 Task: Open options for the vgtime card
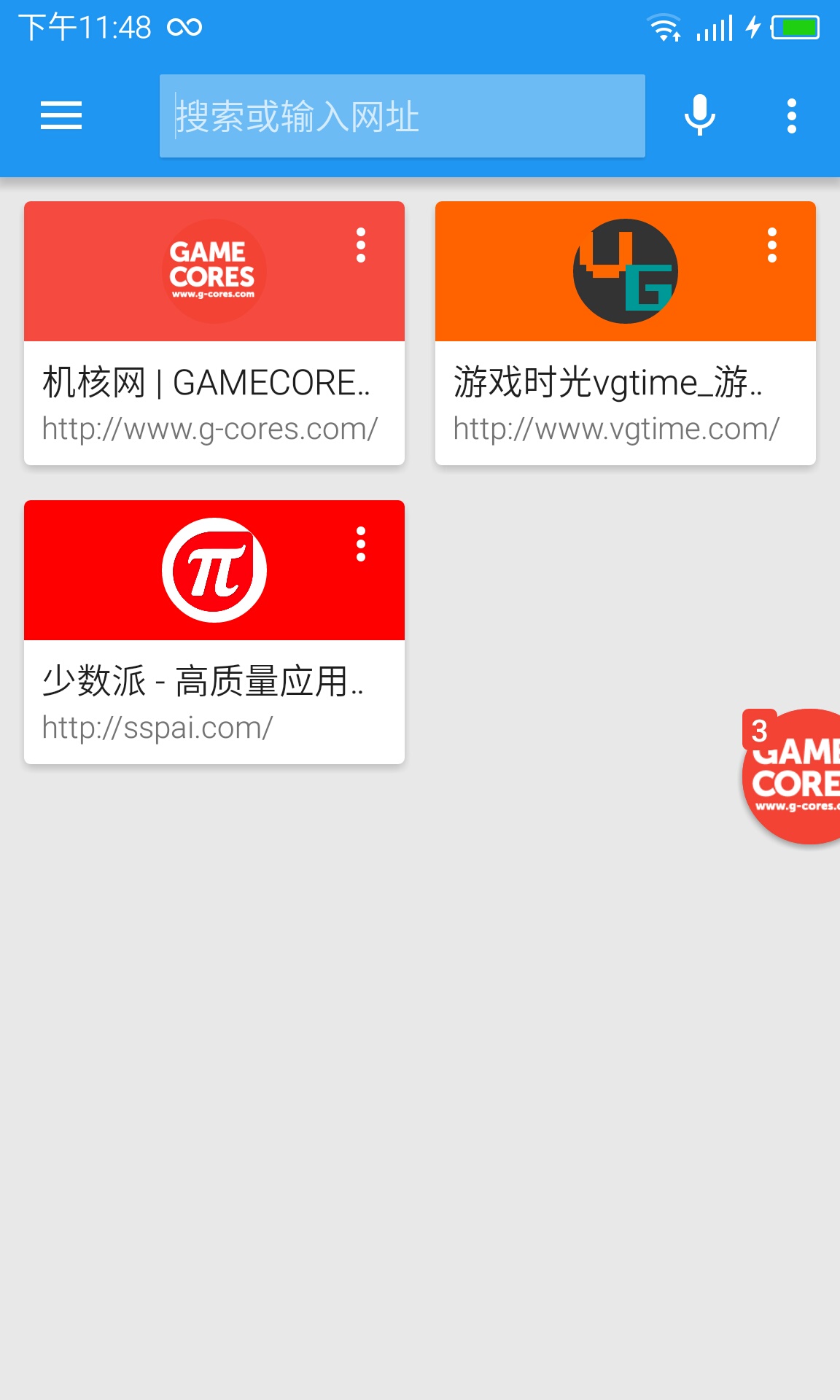click(x=771, y=246)
